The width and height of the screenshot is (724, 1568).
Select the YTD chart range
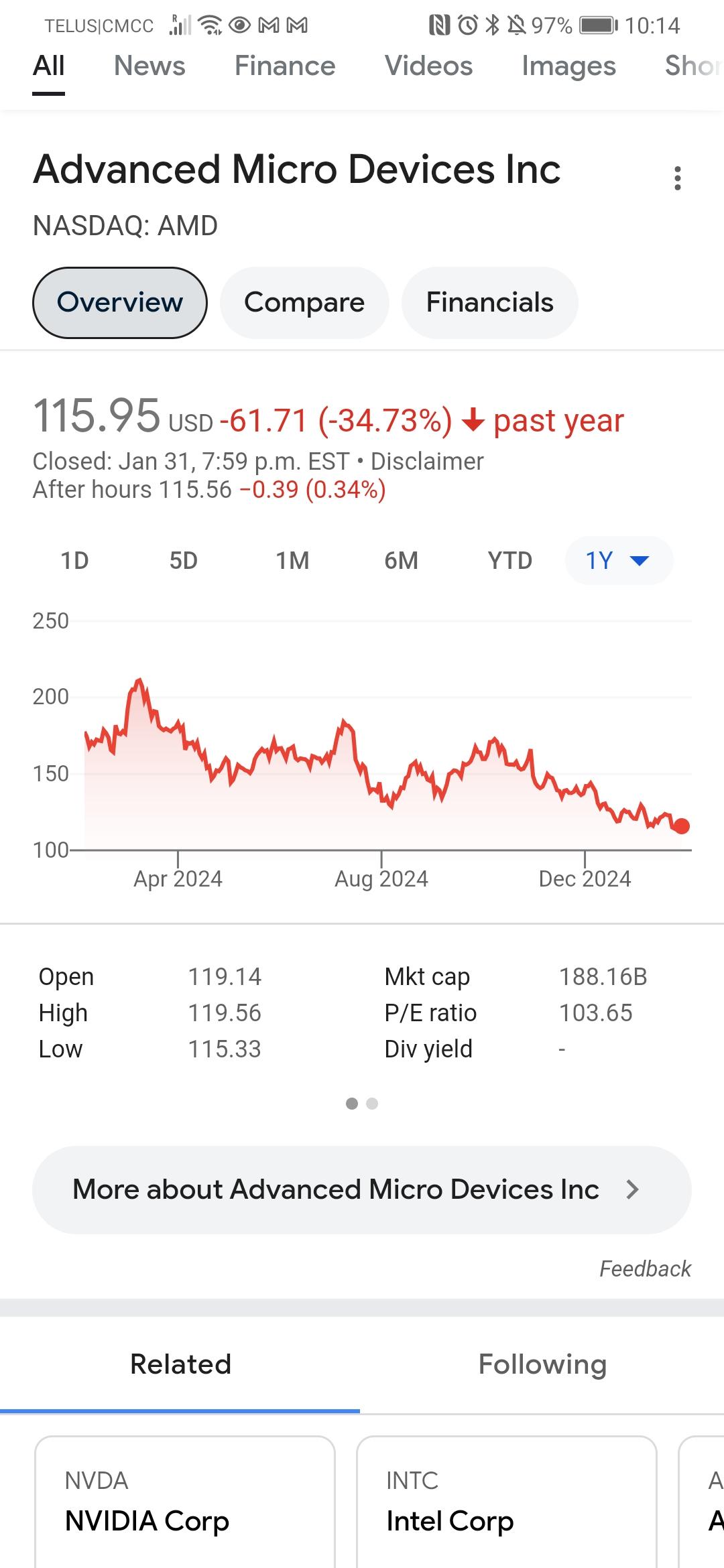click(509, 560)
